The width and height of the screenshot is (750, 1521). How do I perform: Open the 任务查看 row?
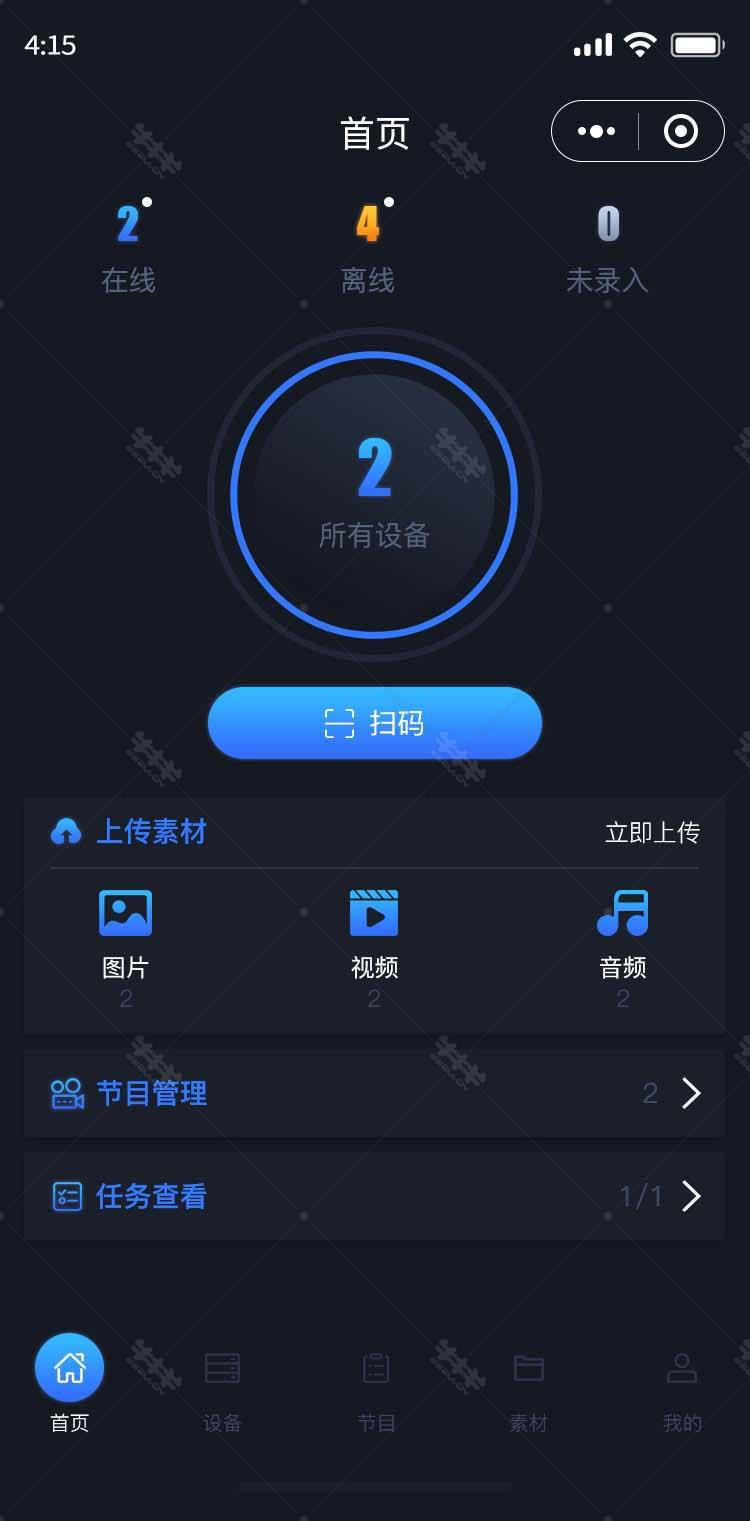point(374,1196)
